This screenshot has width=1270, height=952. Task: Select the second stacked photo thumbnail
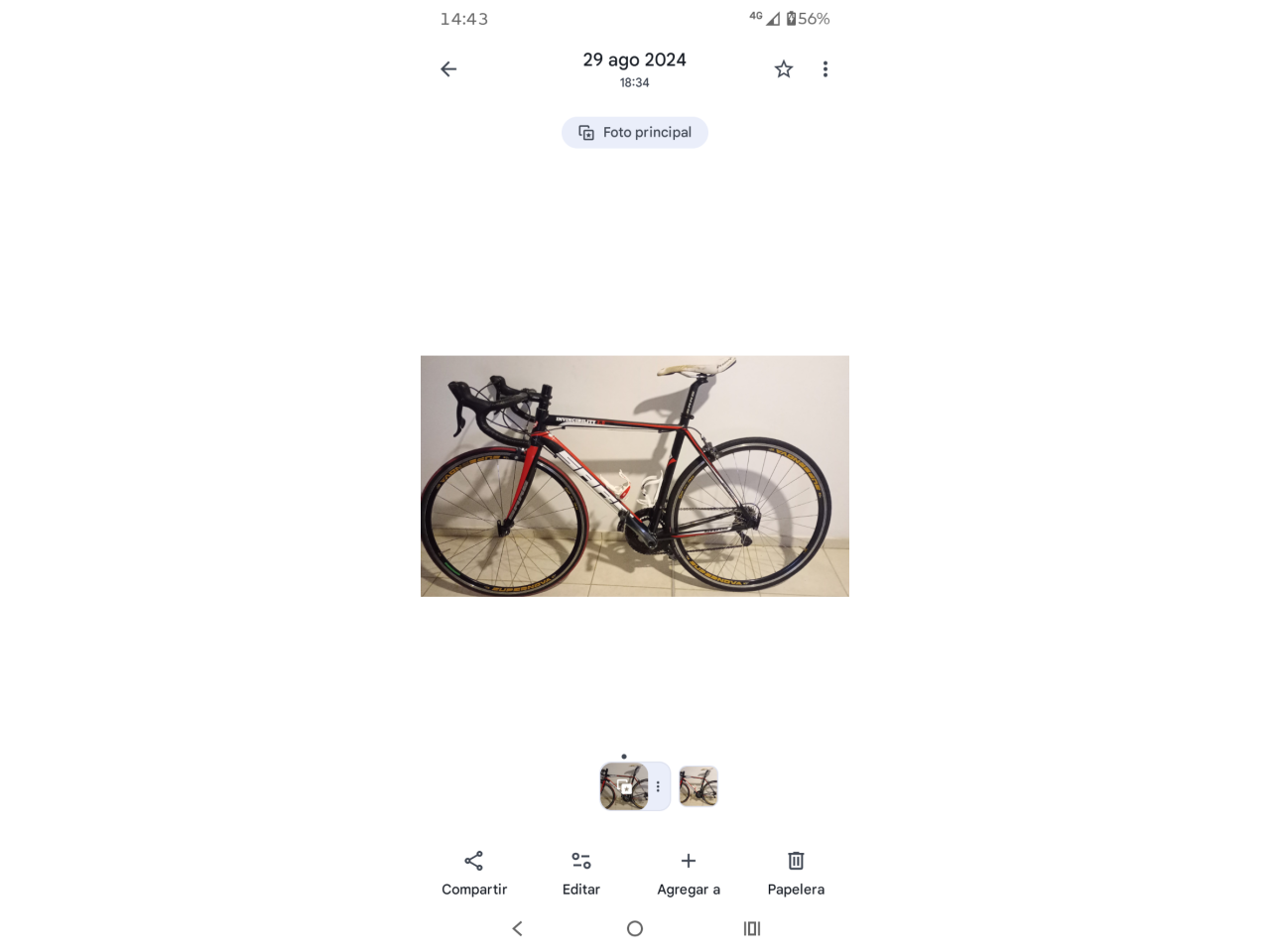(x=698, y=786)
